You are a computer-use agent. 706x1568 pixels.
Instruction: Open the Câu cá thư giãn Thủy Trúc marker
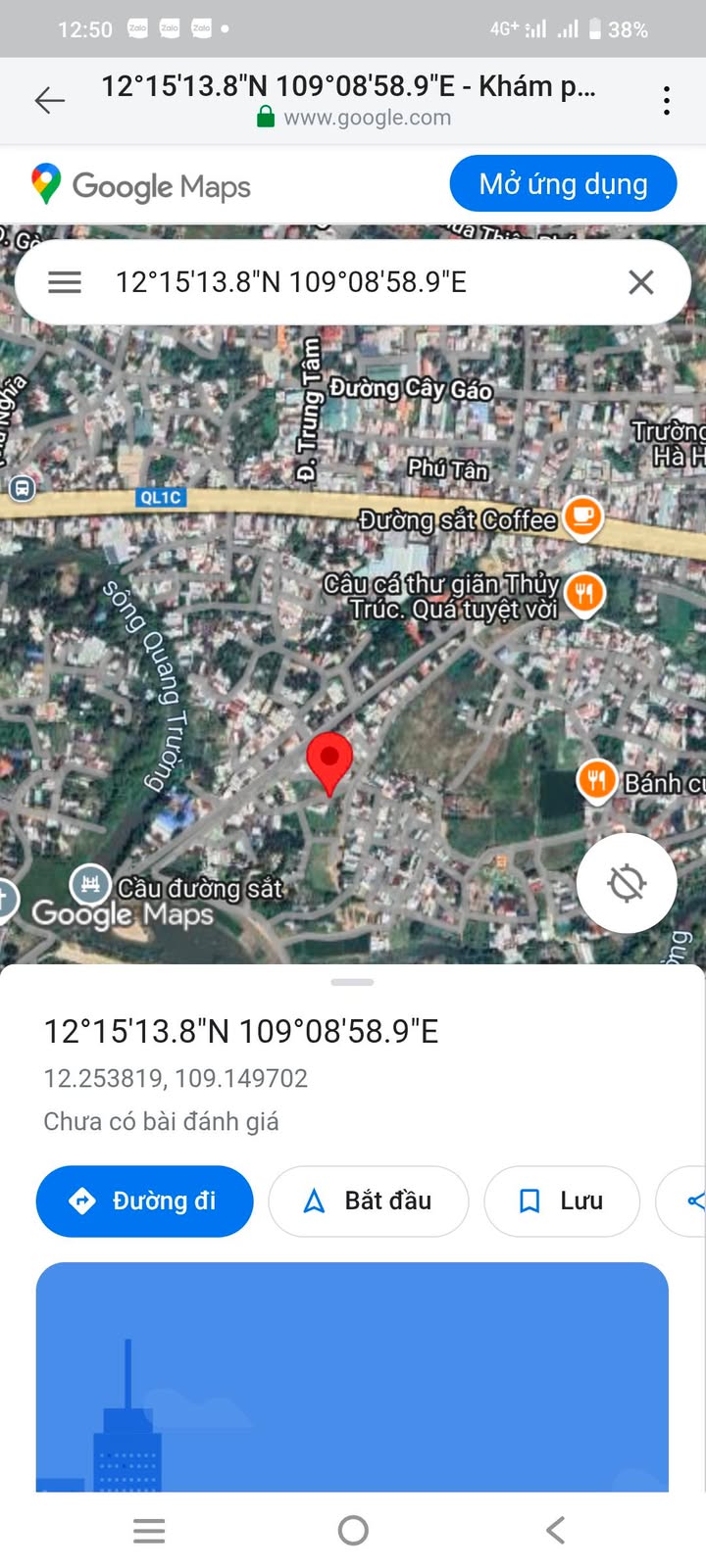tap(585, 593)
